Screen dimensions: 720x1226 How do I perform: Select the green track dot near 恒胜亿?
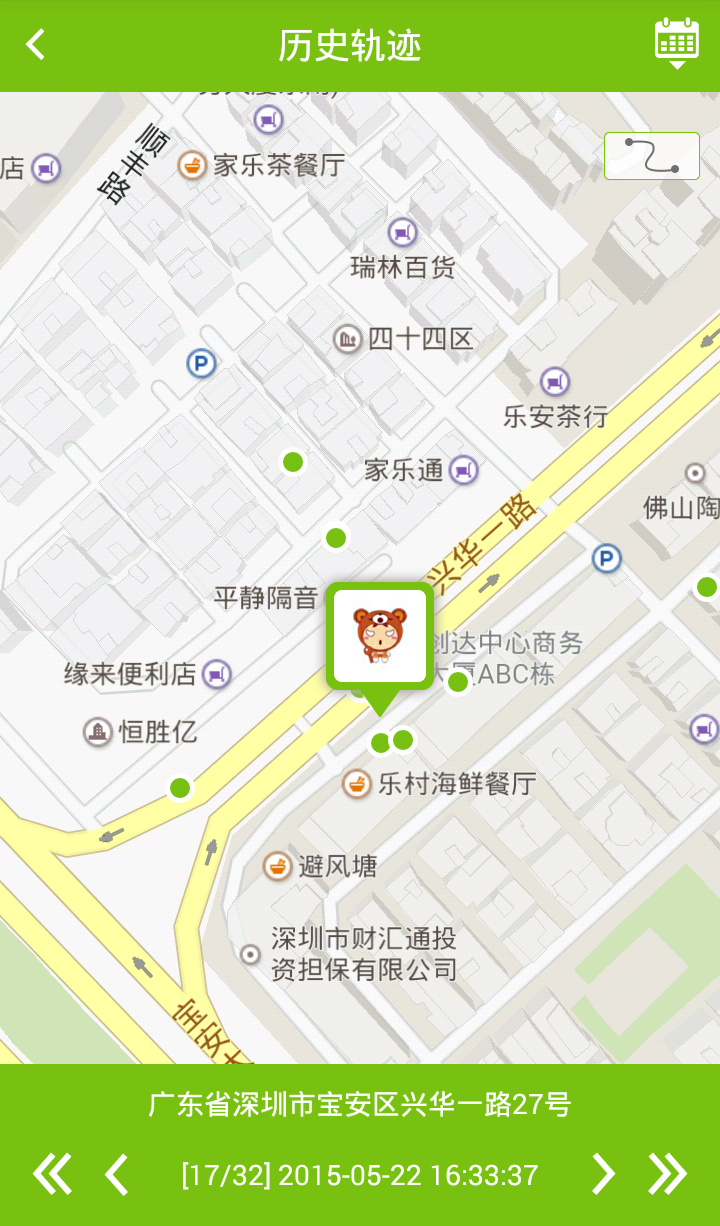[x=180, y=788]
